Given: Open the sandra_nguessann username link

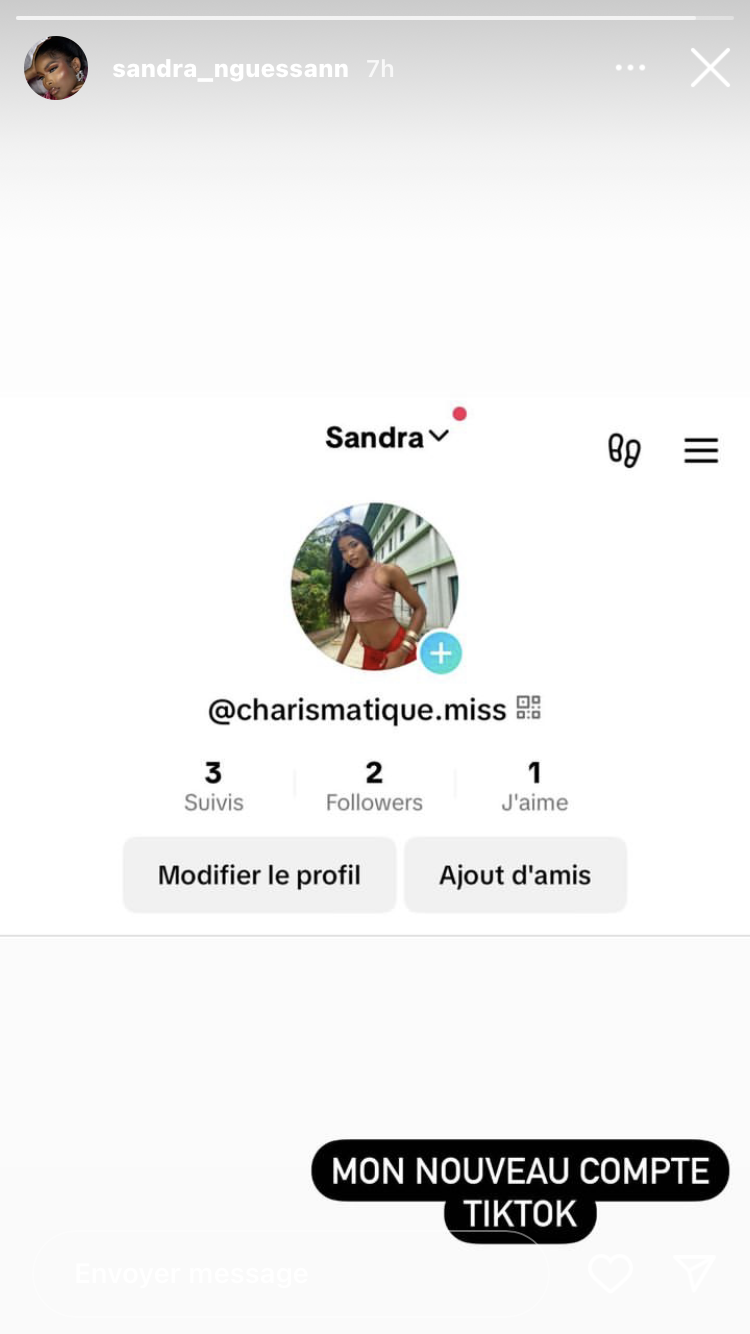Looking at the screenshot, I should coord(230,69).
